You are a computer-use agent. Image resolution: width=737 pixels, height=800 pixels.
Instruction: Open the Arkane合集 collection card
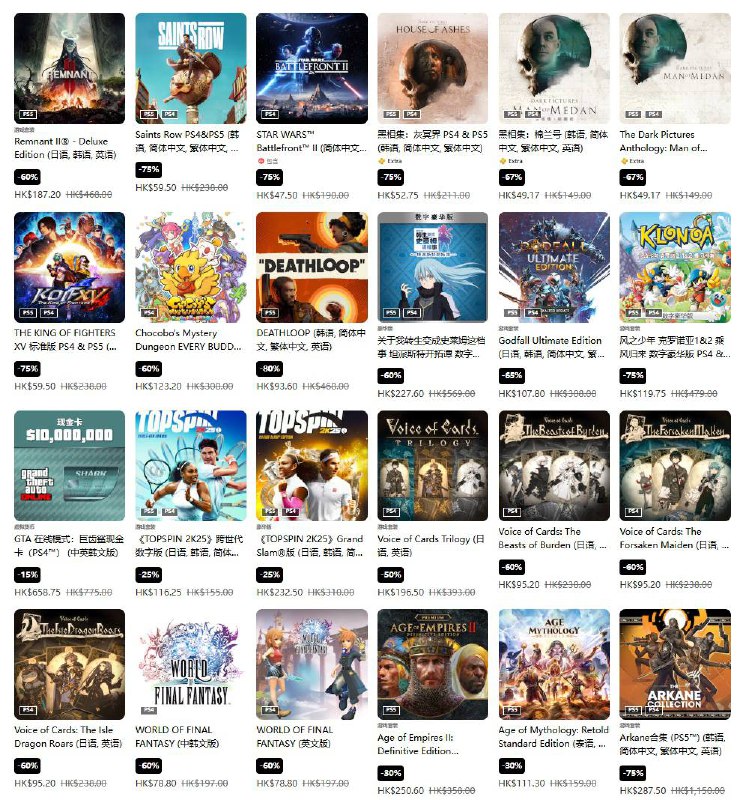tap(675, 664)
